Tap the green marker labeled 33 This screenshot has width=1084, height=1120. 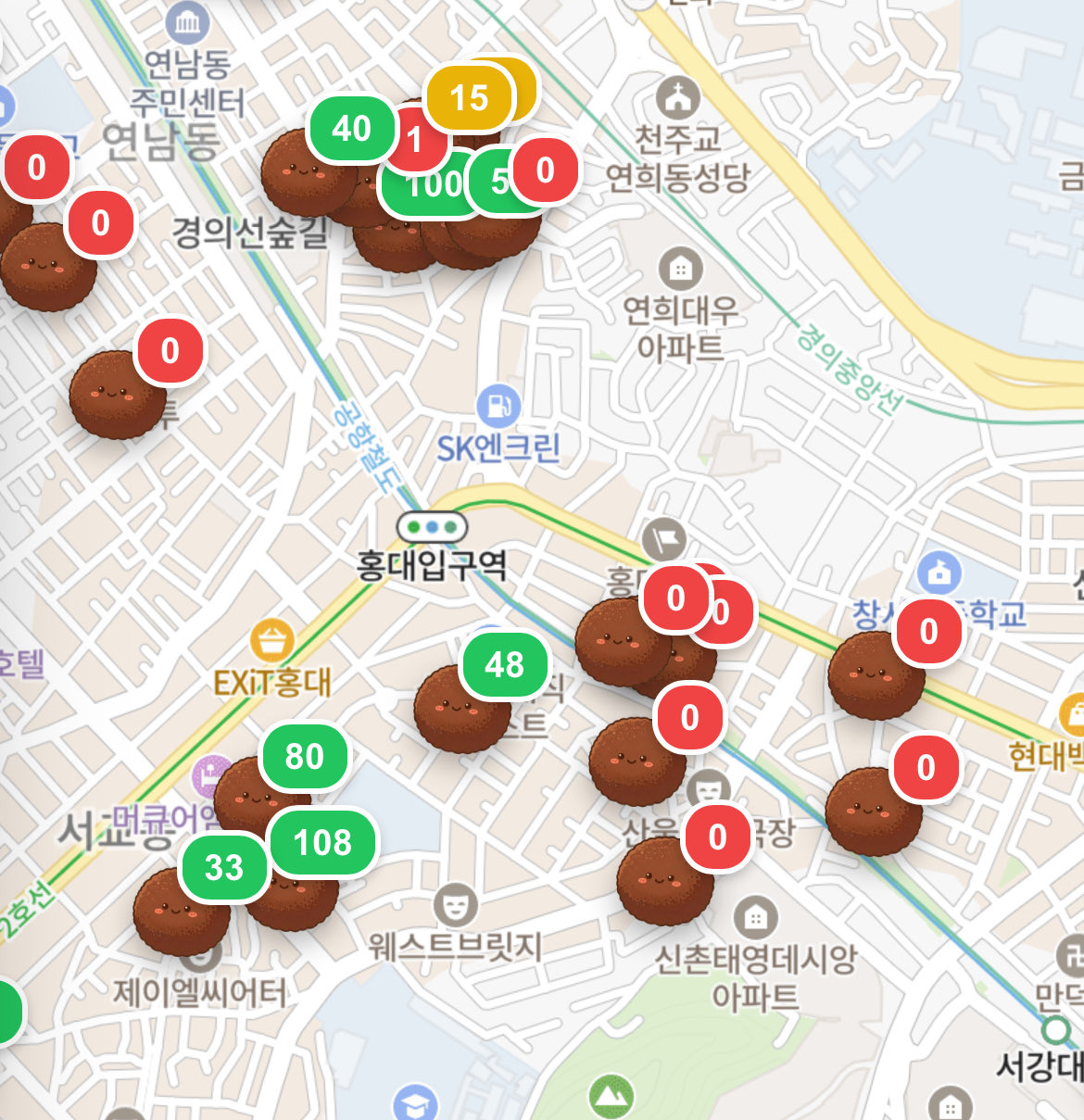223,867
